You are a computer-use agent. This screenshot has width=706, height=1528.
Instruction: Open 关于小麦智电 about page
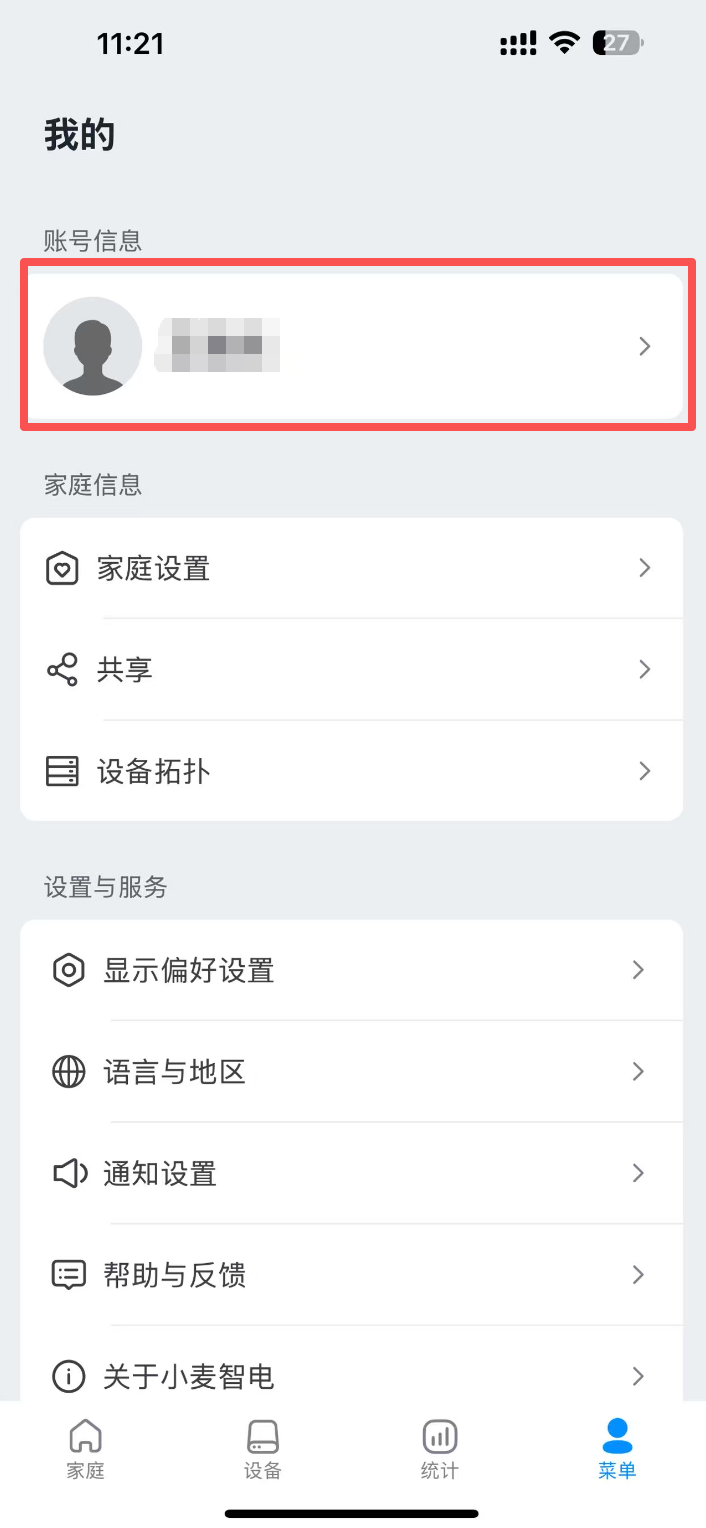(x=352, y=1375)
